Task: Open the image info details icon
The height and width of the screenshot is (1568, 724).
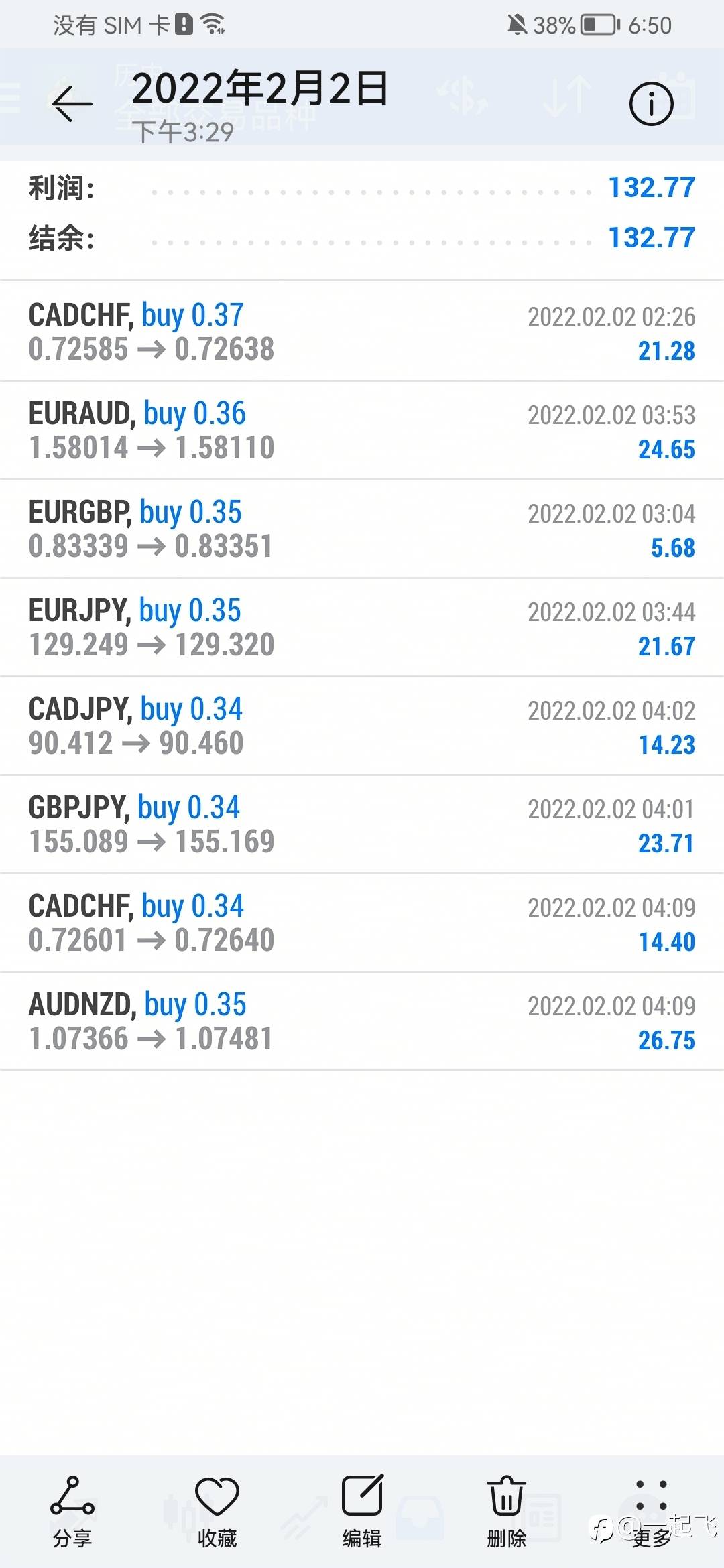Action: (651, 104)
